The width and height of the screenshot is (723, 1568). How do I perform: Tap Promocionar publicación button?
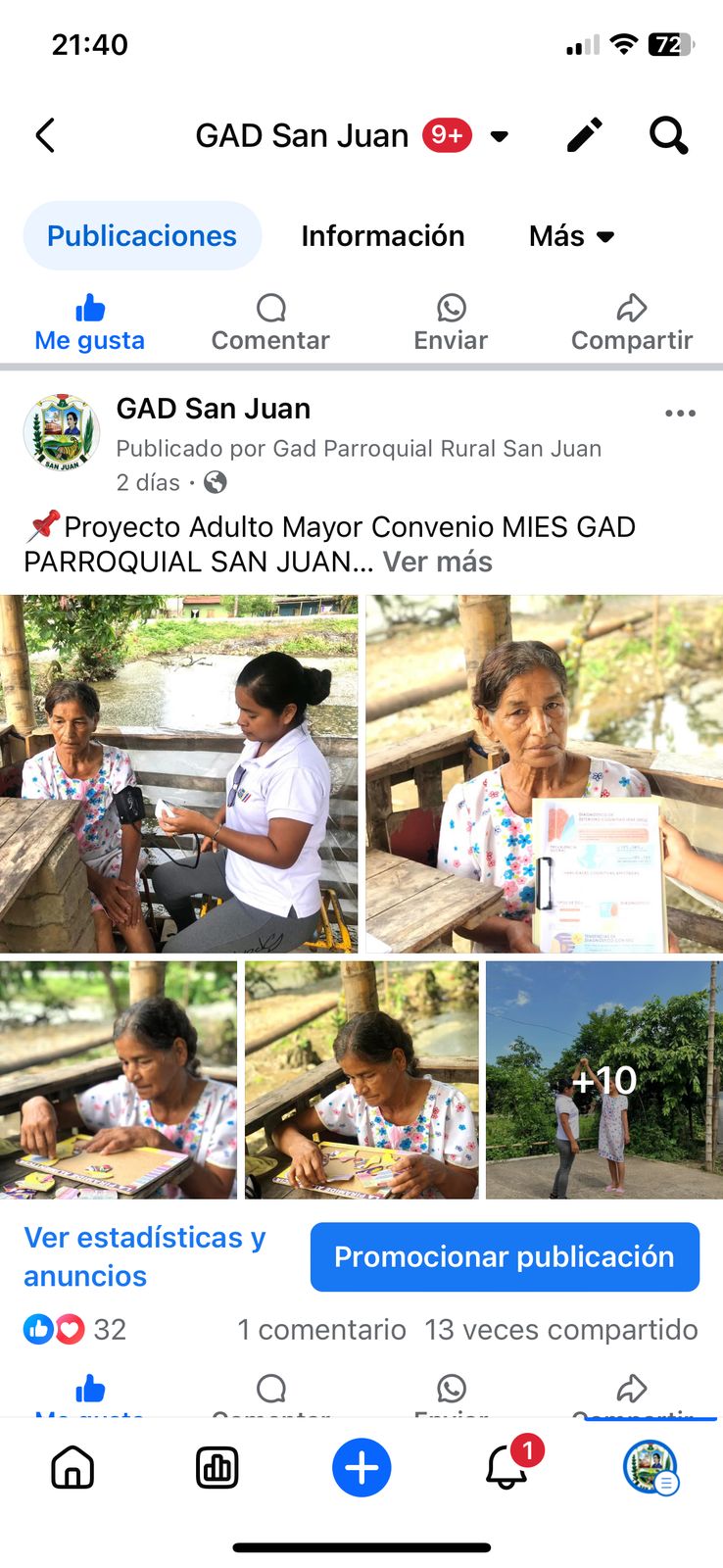click(x=505, y=1257)
